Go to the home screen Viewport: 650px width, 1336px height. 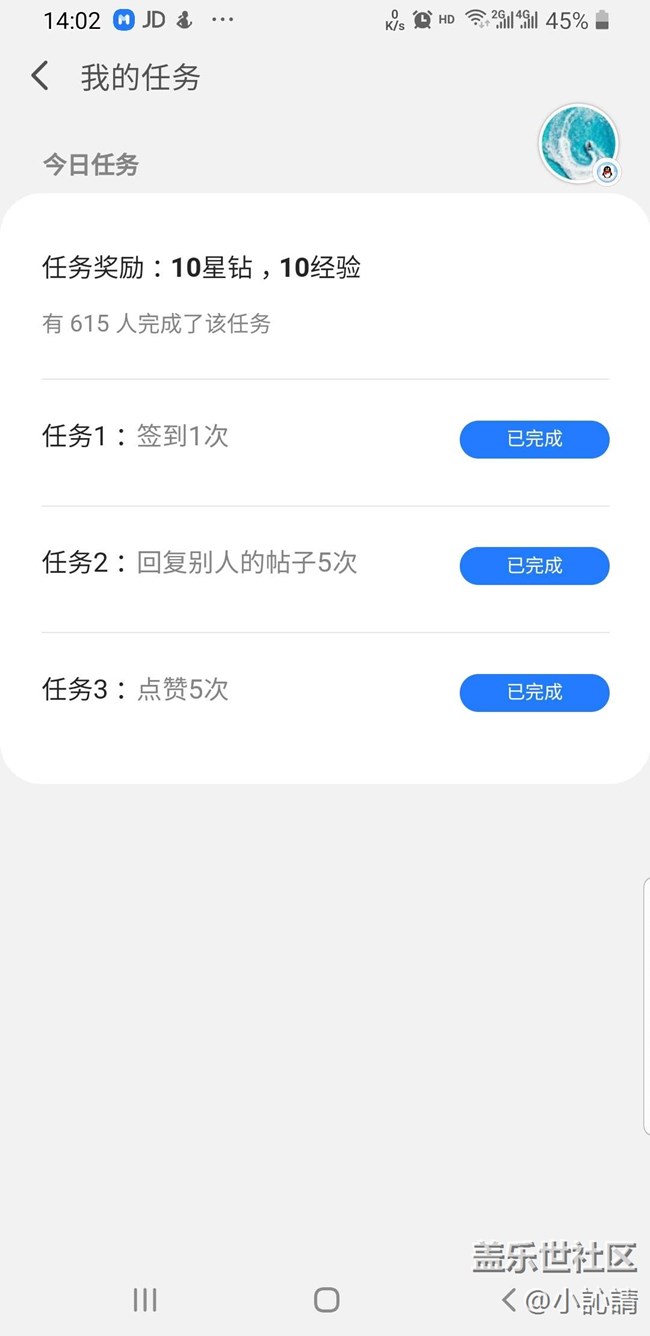click(x=326, y=1299)
